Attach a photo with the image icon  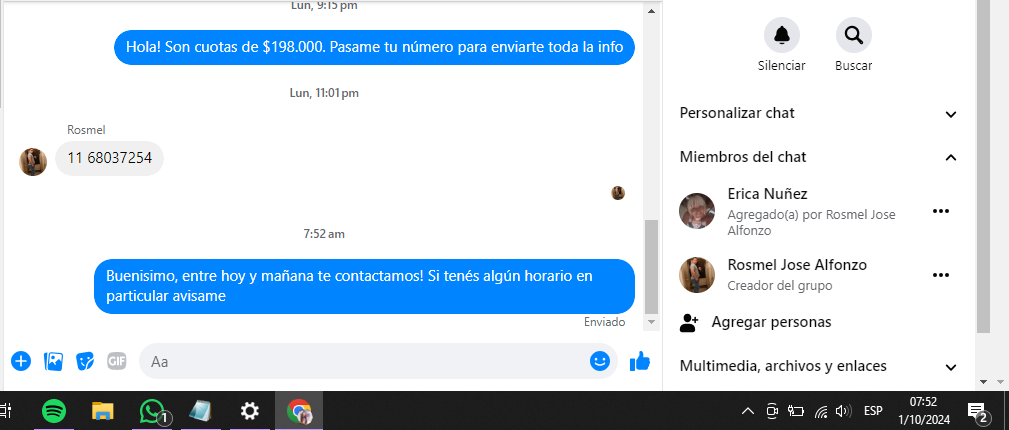point(54,361)
